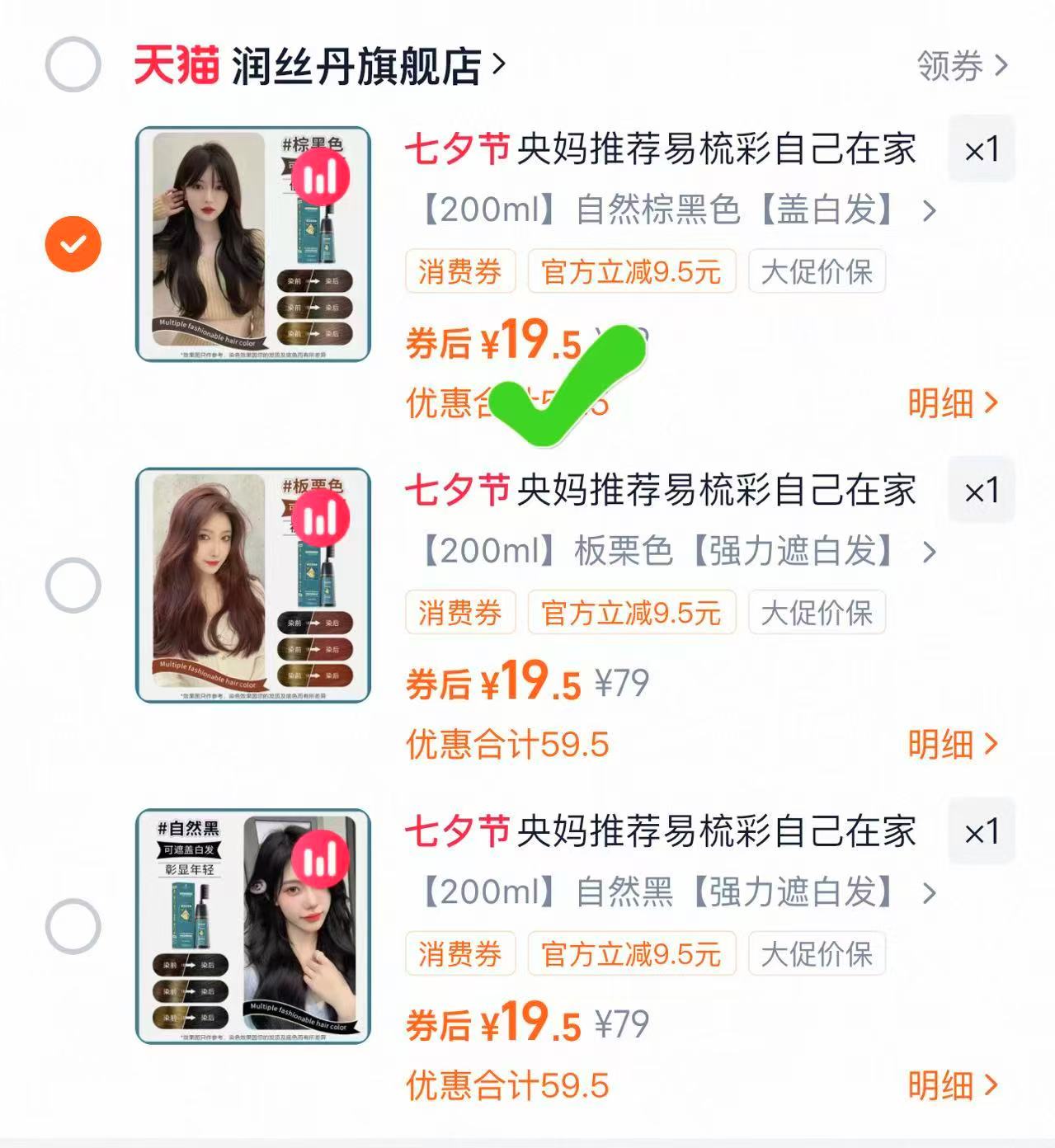This screenshot has height=1148, width=1055.
Task: Open the 自然黑 product thumbnail
Action: [x=253, y=926]
